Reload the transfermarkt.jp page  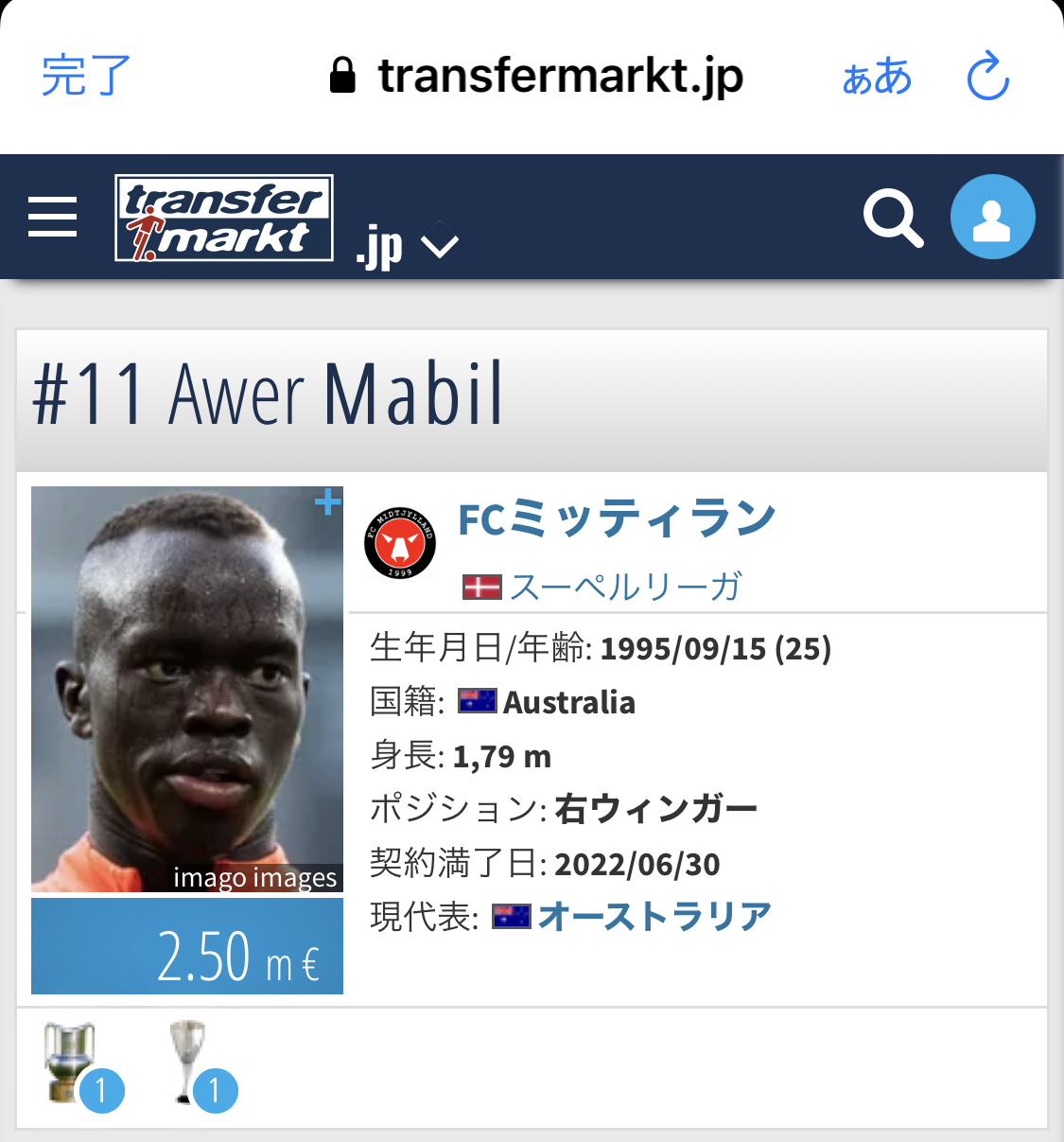pos(988,77)
